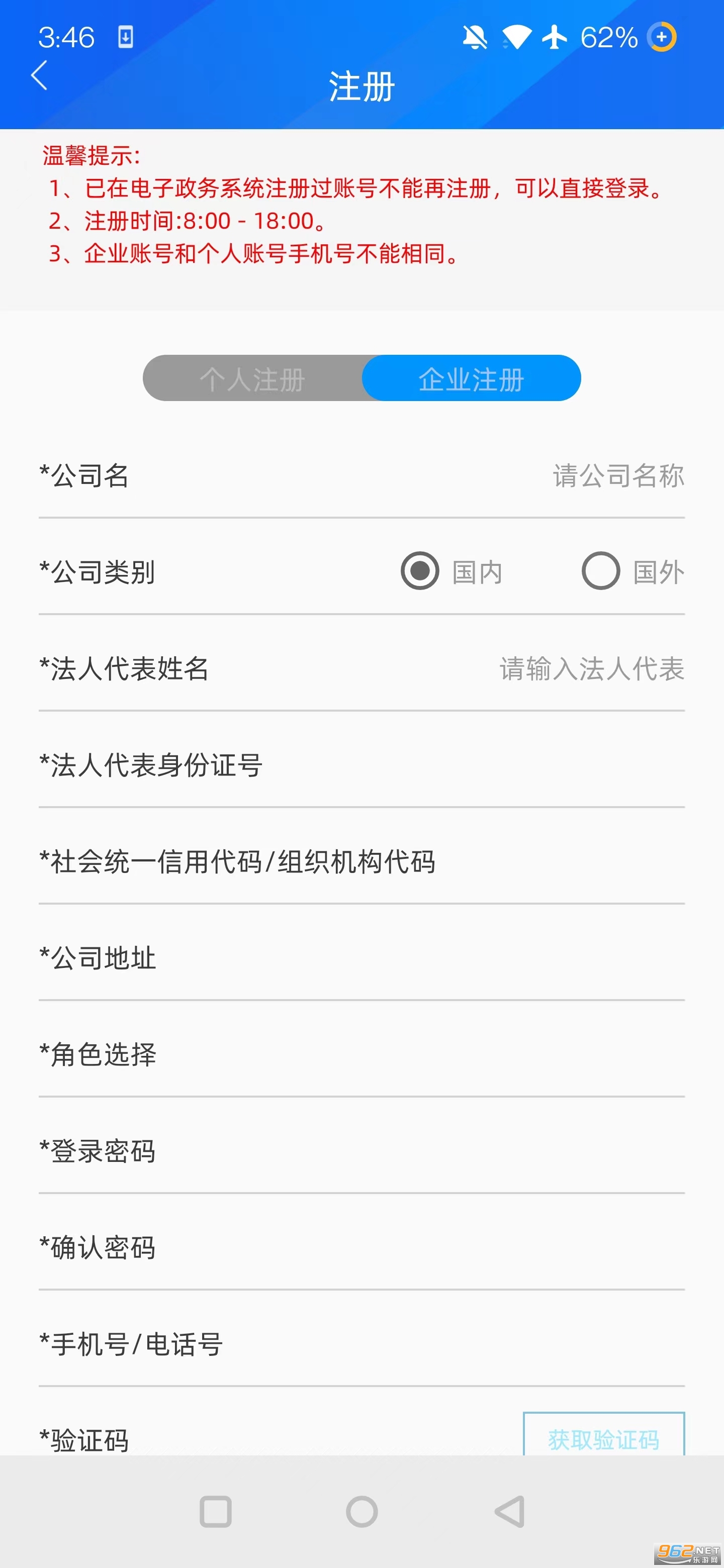Switch to the 个人注册 tab
724x1568 pixels.
(252, 378)
